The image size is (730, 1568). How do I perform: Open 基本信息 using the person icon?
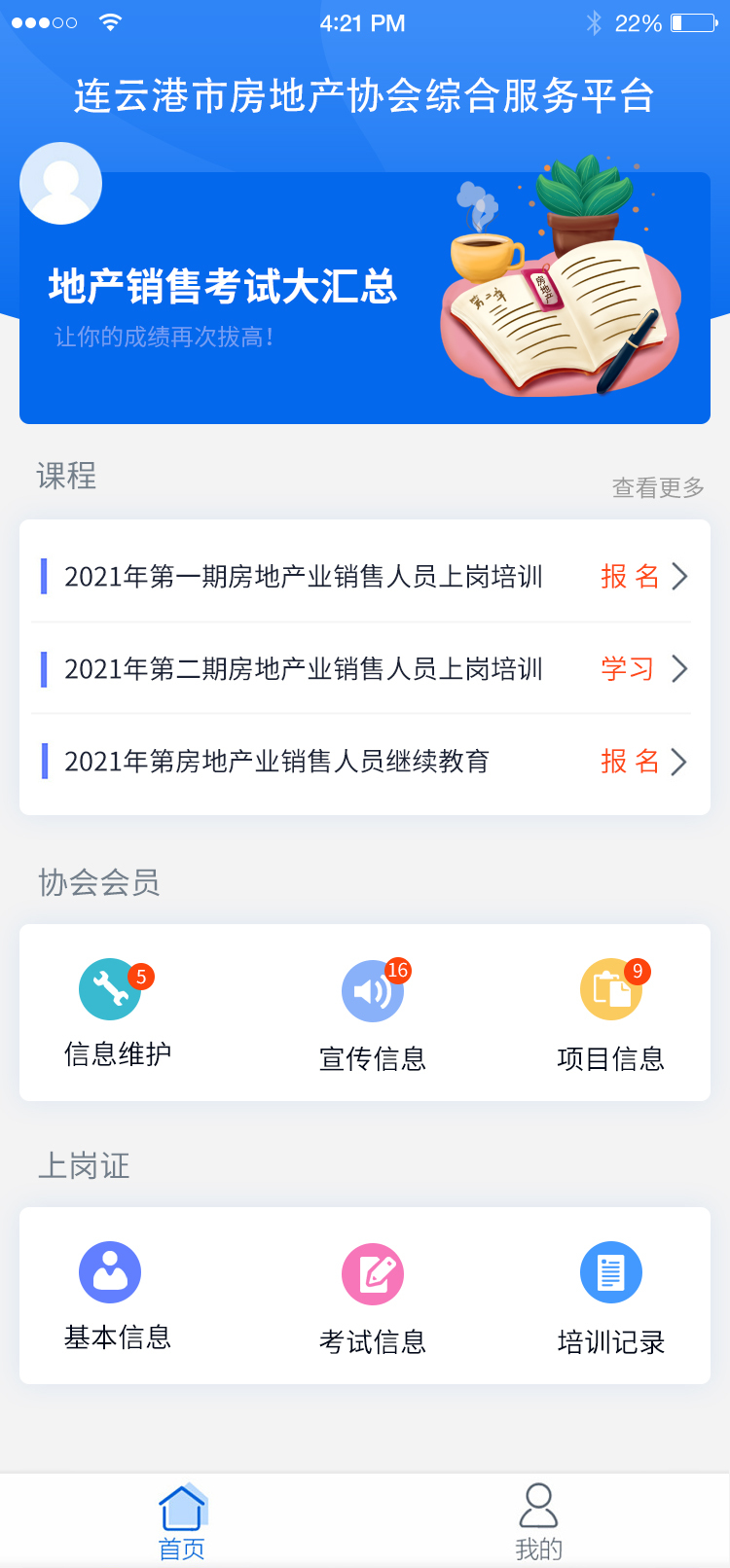[x=110, y=1271]
